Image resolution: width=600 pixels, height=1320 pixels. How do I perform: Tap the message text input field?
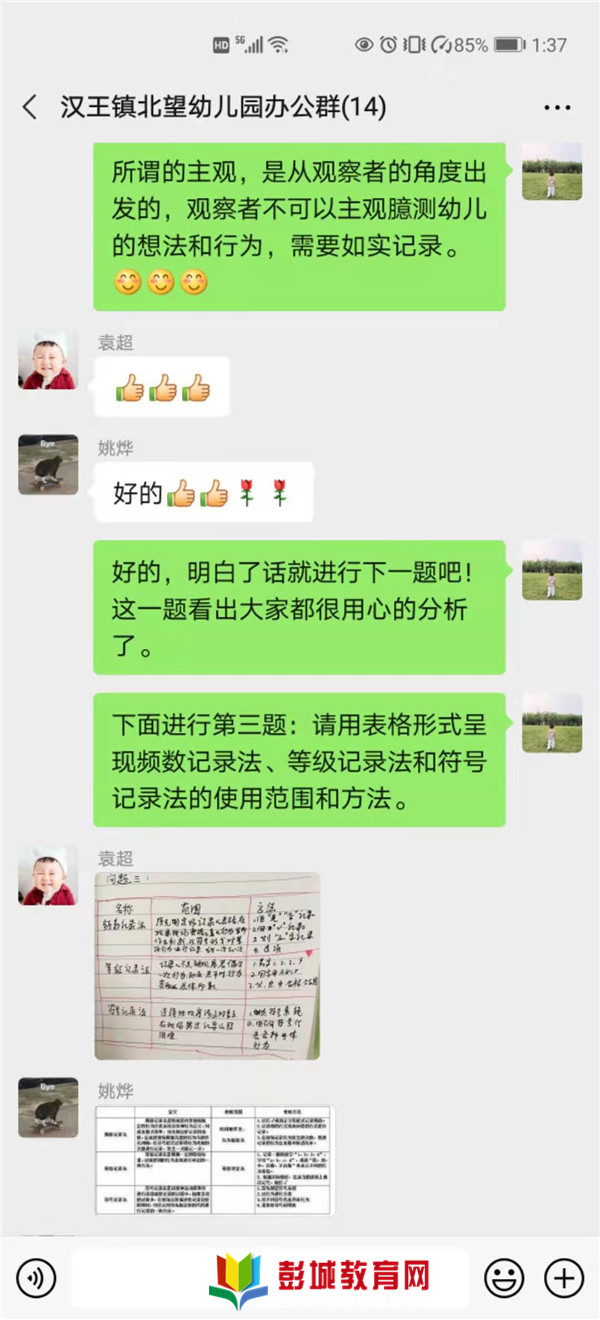pyautogui.click(x=270, y=1277)
